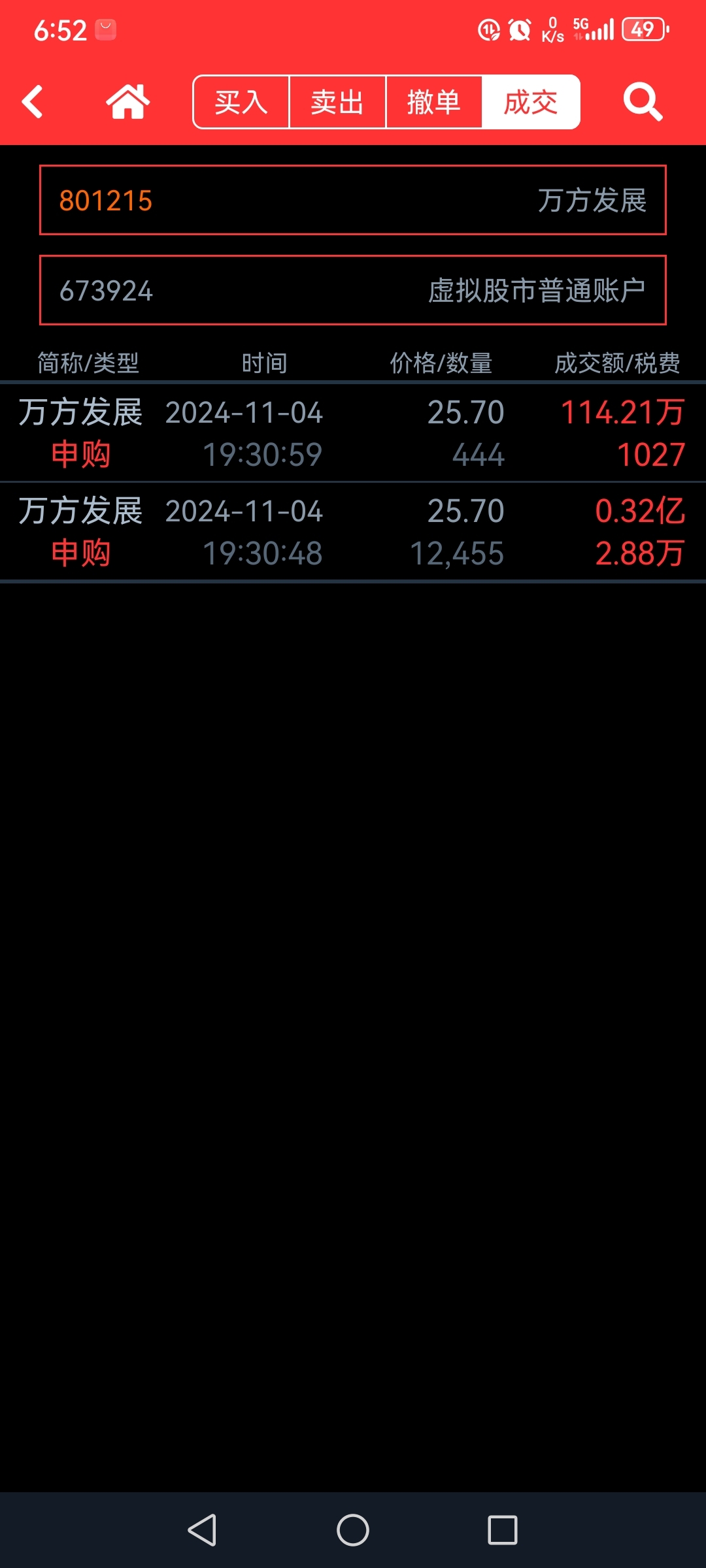Open the 万方发展 trade at 19:30:59
706x1568 pixels.
click(x=353, y=433)
